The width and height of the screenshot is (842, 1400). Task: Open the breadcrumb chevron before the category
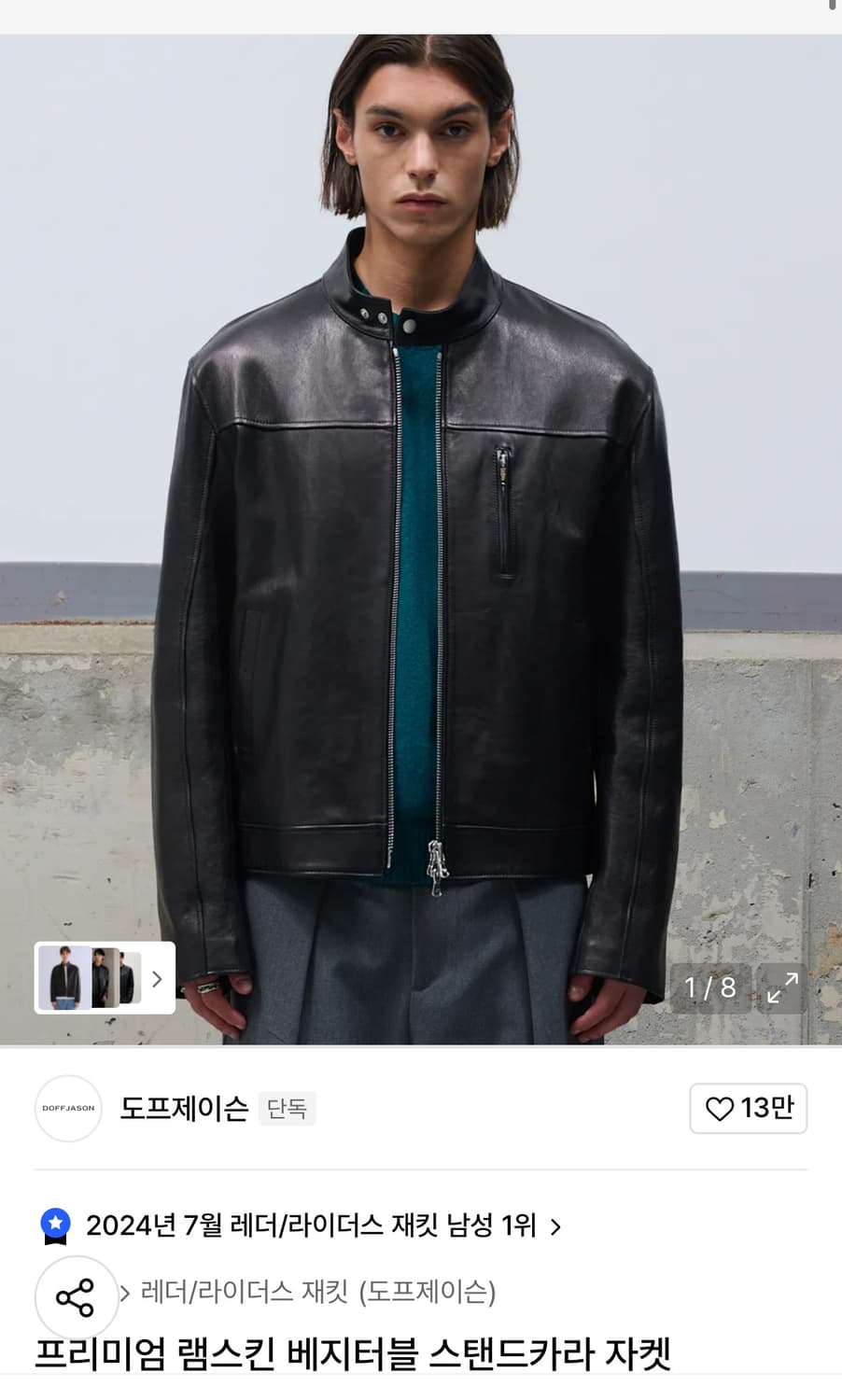(126, 1294)
